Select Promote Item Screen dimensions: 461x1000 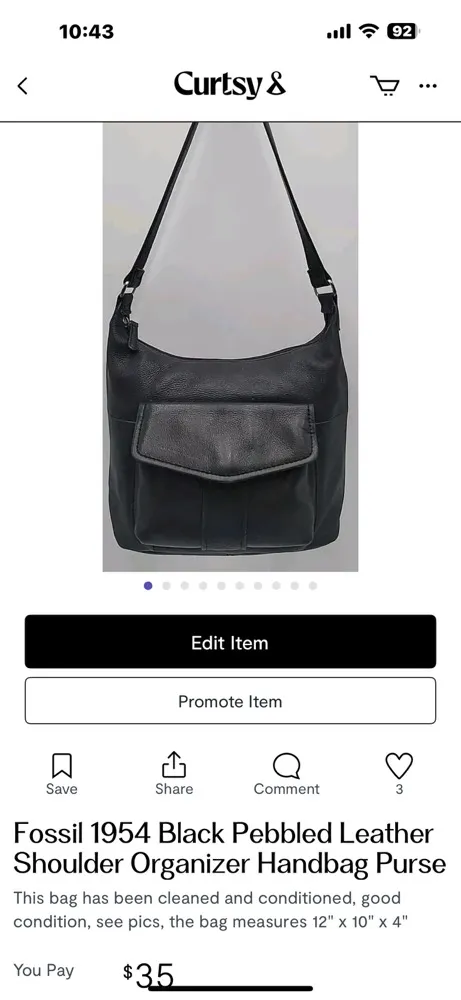click(x=230, y=701)
